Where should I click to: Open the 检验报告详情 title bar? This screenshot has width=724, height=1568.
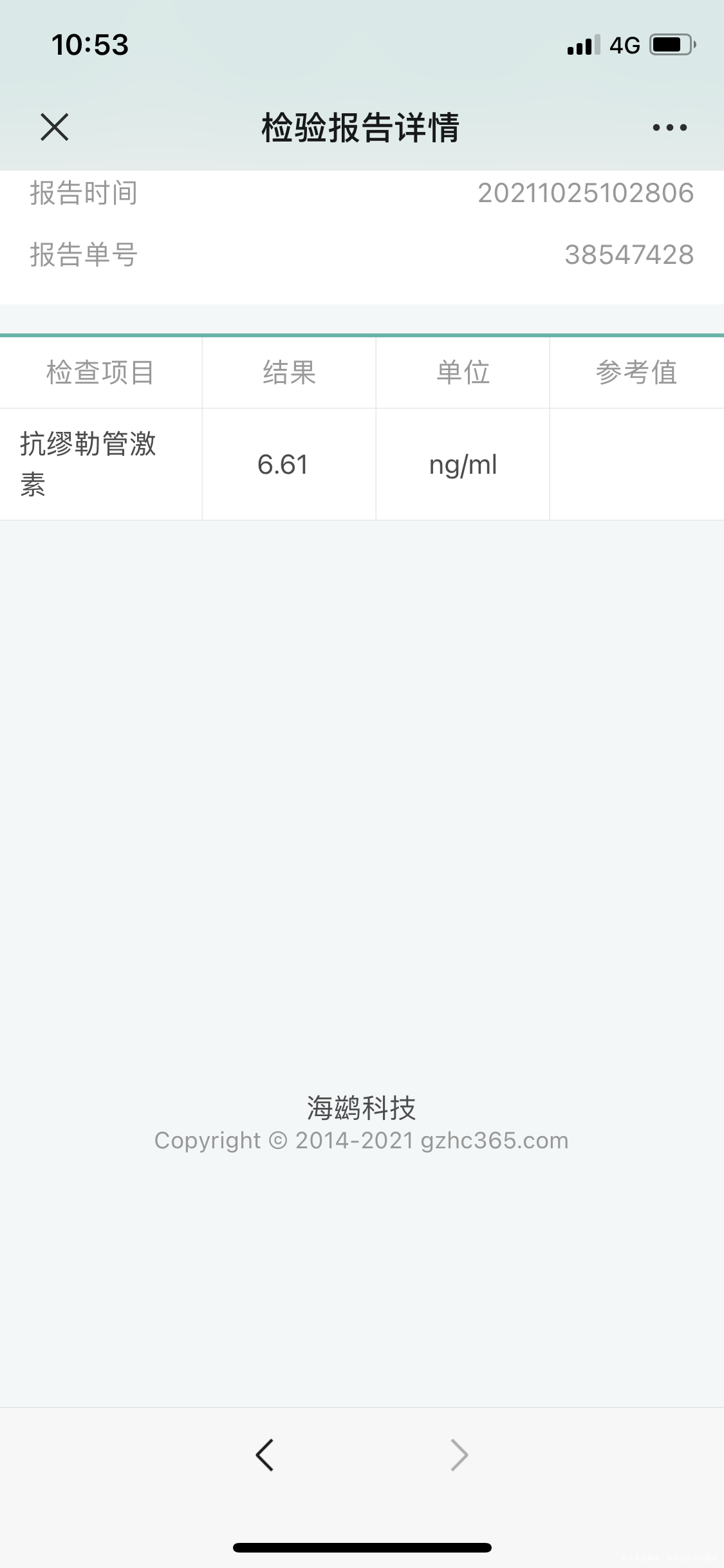[x=362, y=127]
